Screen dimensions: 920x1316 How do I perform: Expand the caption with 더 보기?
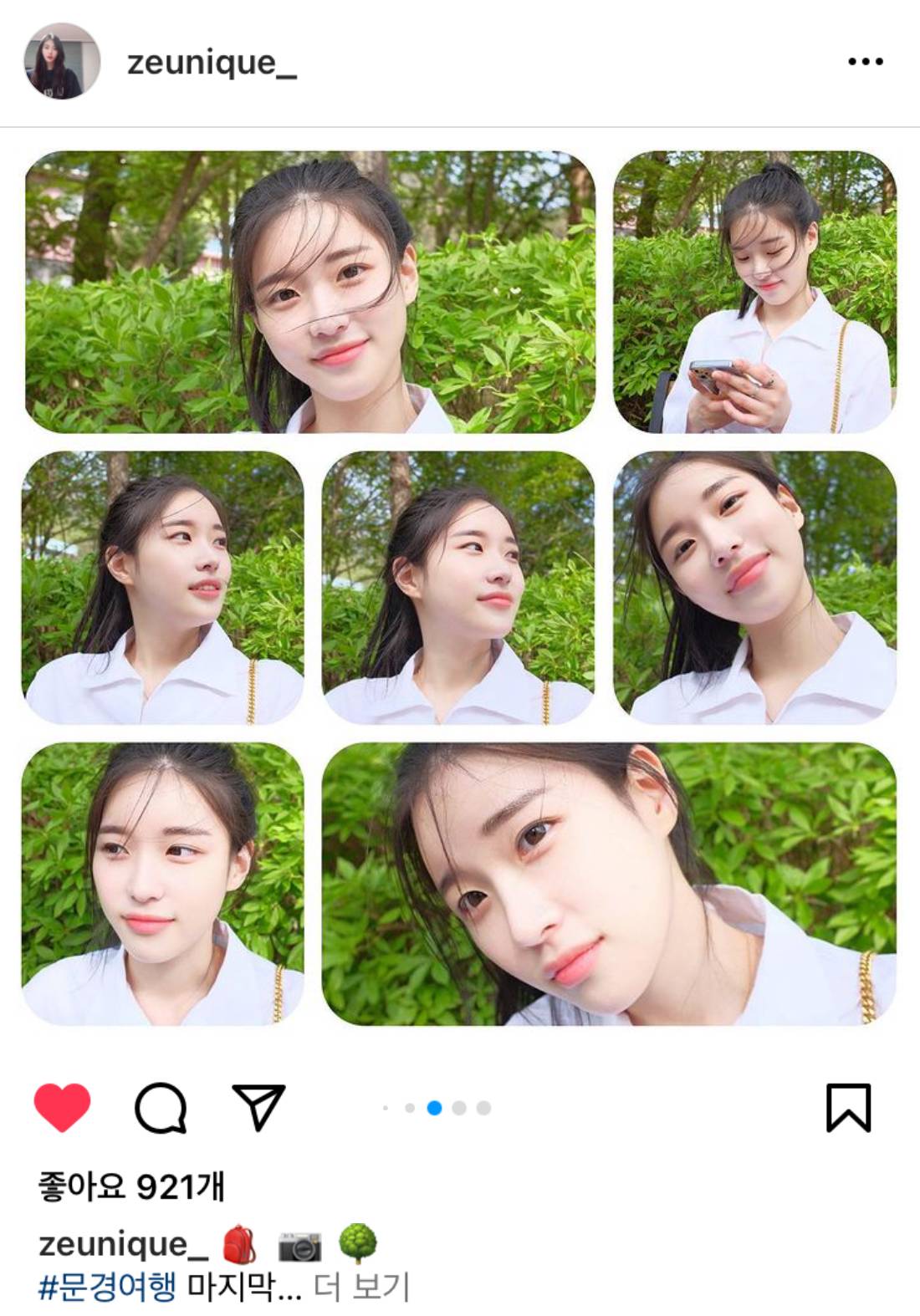click(x=361, y=1286)
